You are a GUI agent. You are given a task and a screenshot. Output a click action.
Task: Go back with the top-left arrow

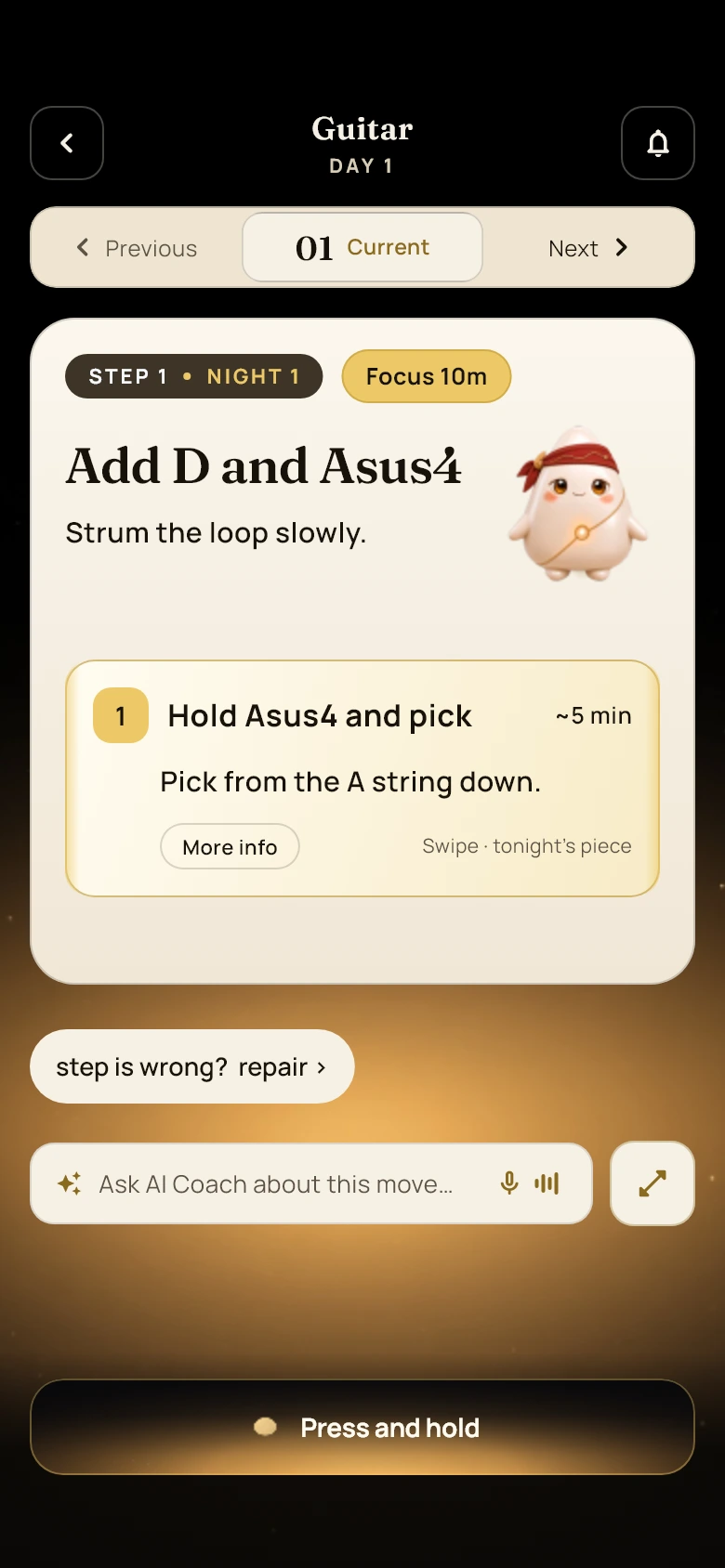[x=67, y=143]
